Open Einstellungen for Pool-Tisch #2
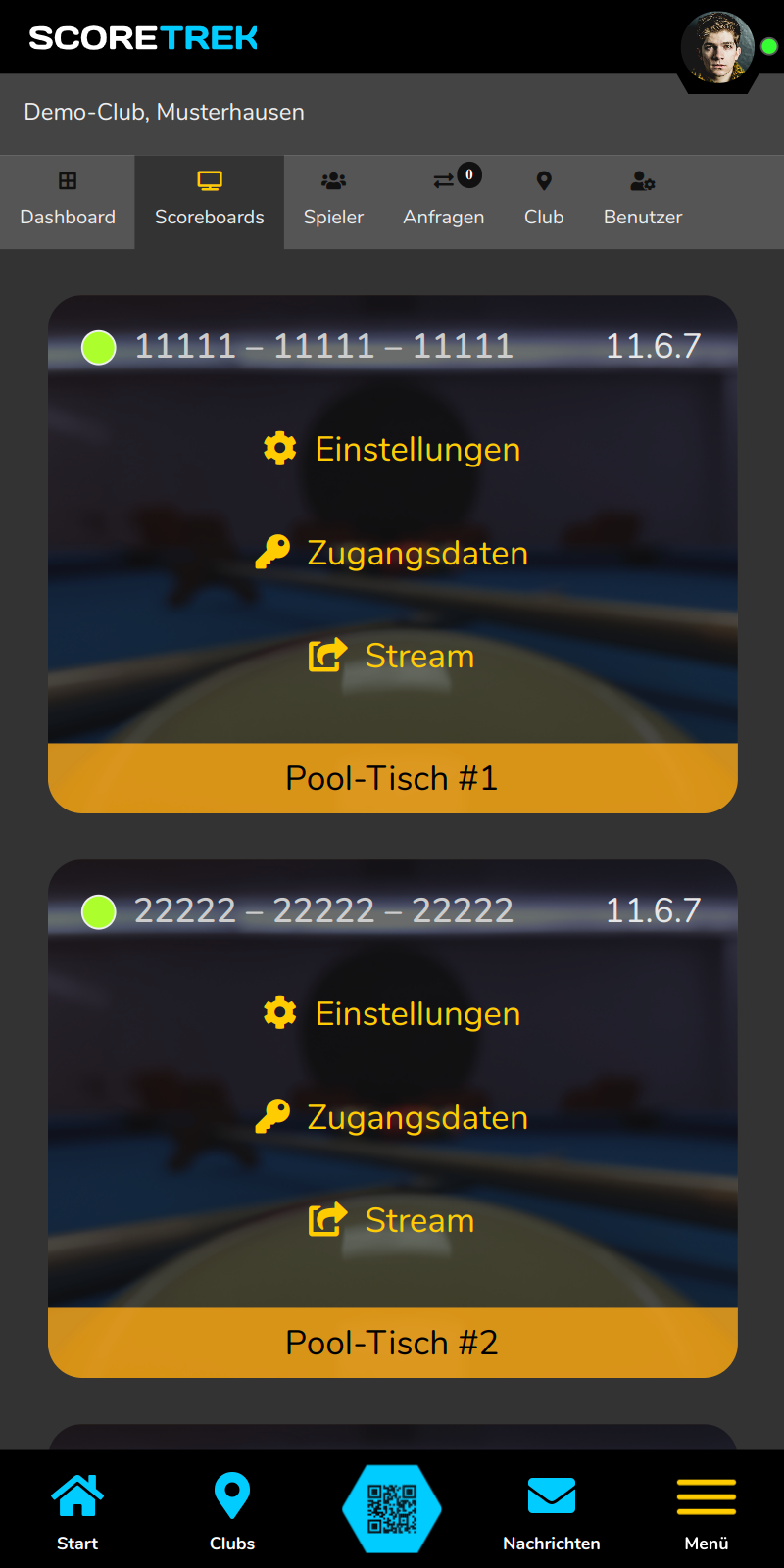This screenshot has width=784, height=1568. 392,1013
